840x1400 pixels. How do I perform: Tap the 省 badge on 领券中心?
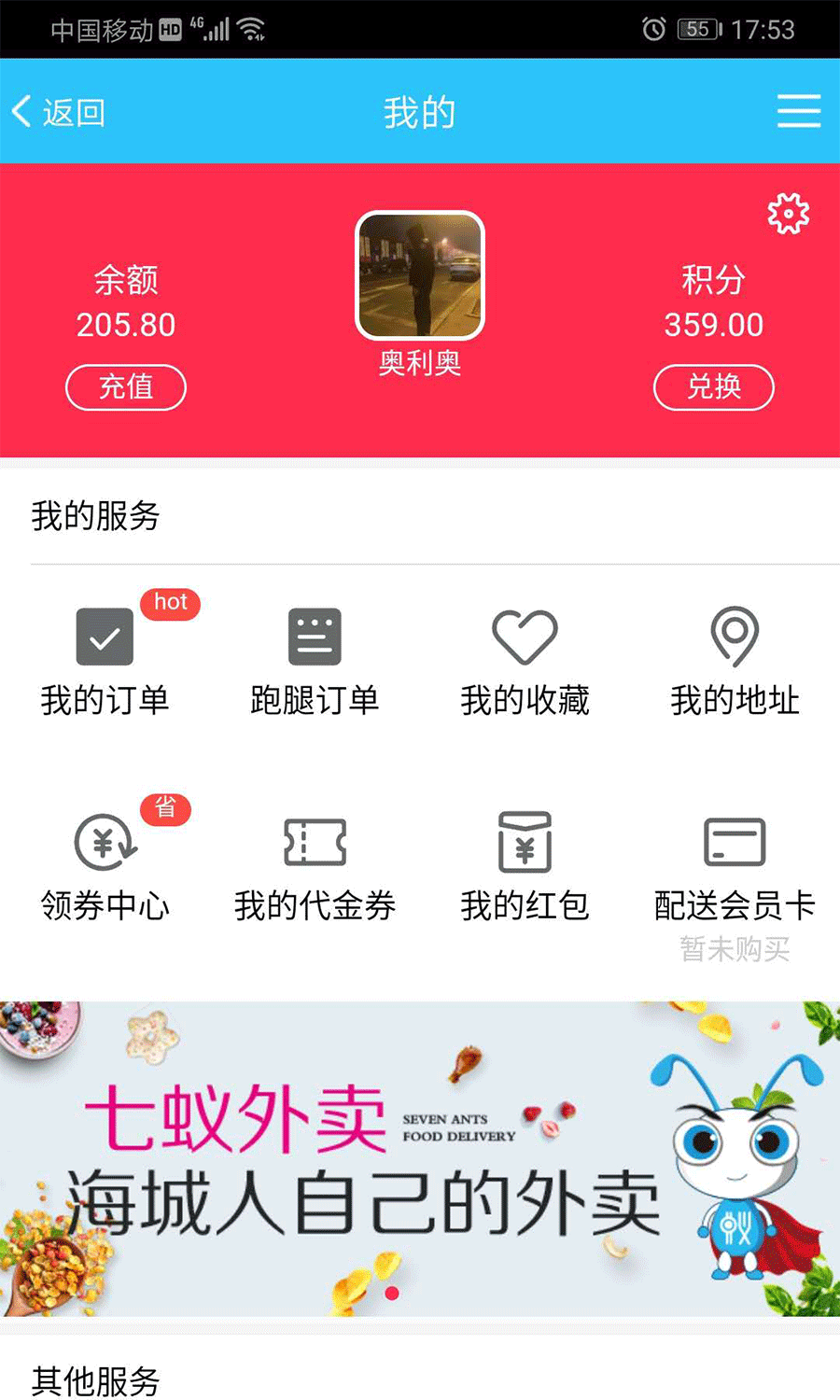pos(164,810)
